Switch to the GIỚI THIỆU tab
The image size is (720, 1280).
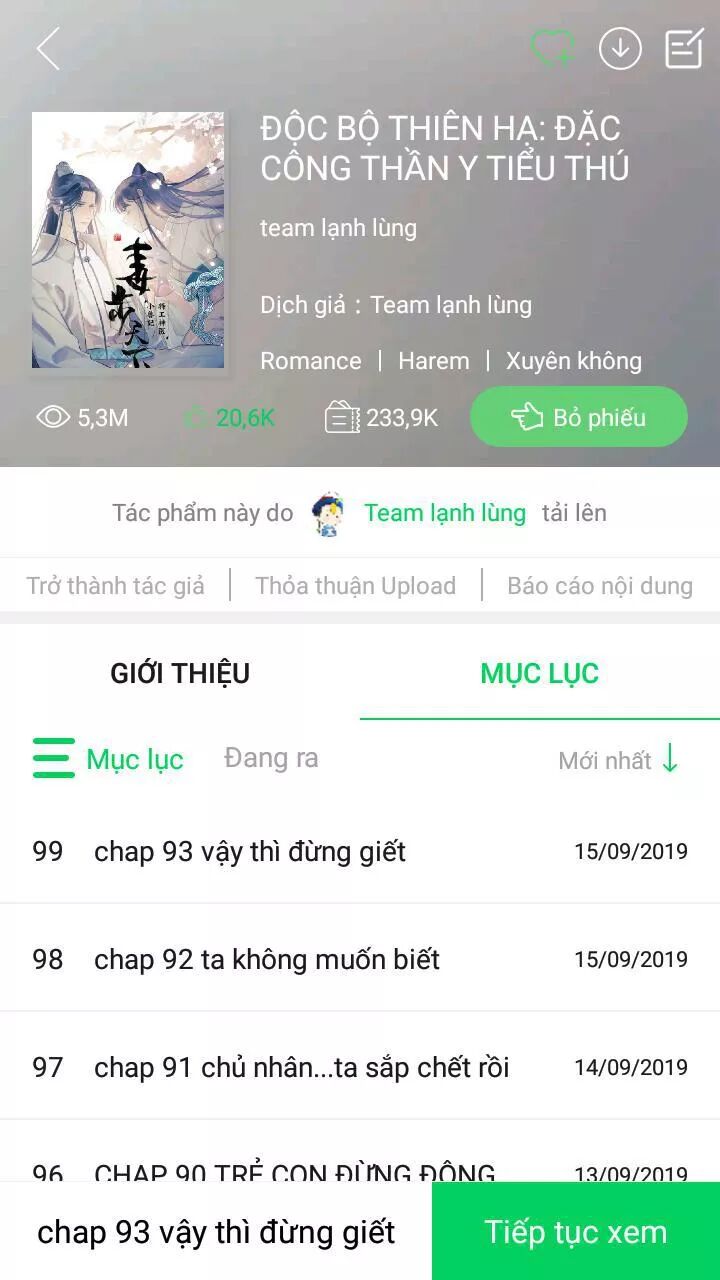[x=180, y=673]
